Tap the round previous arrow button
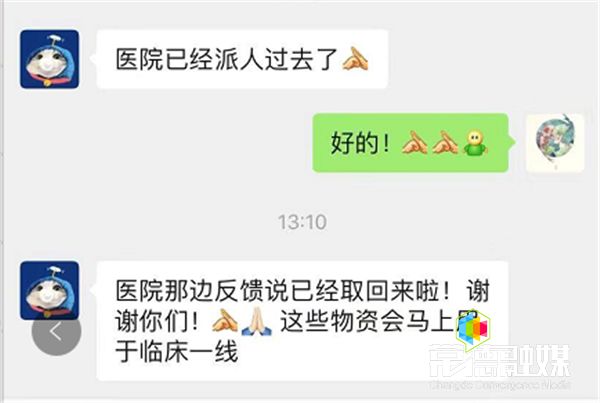Viewport: 600px width, 403px height. point(57,333)
